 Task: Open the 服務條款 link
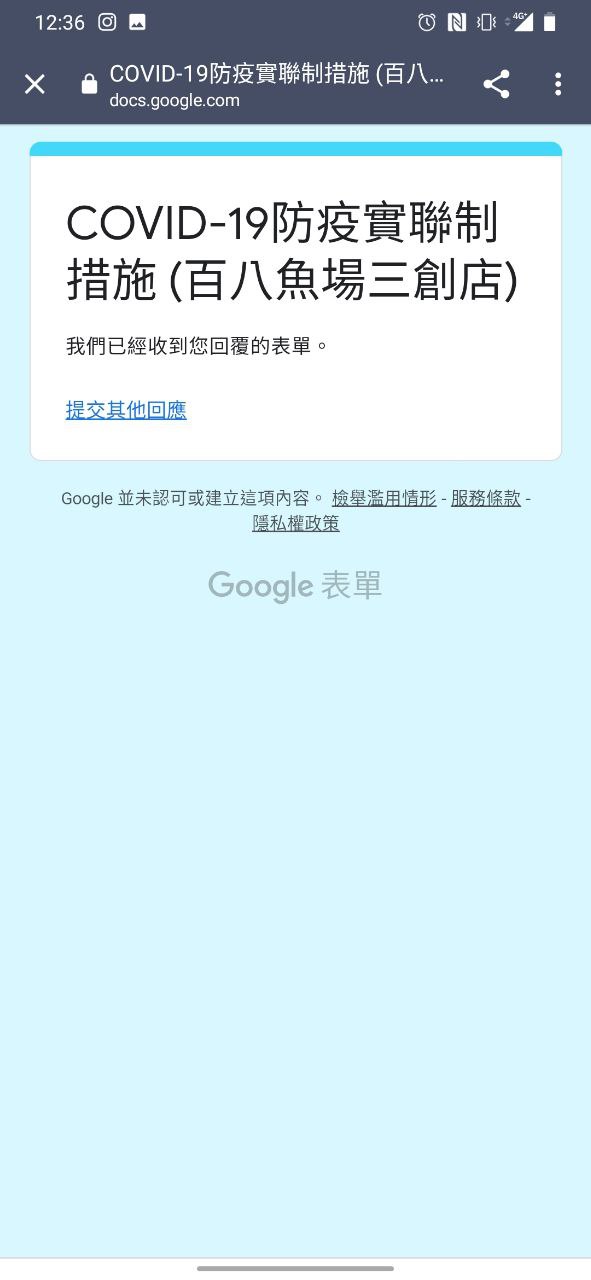[486, 498]
